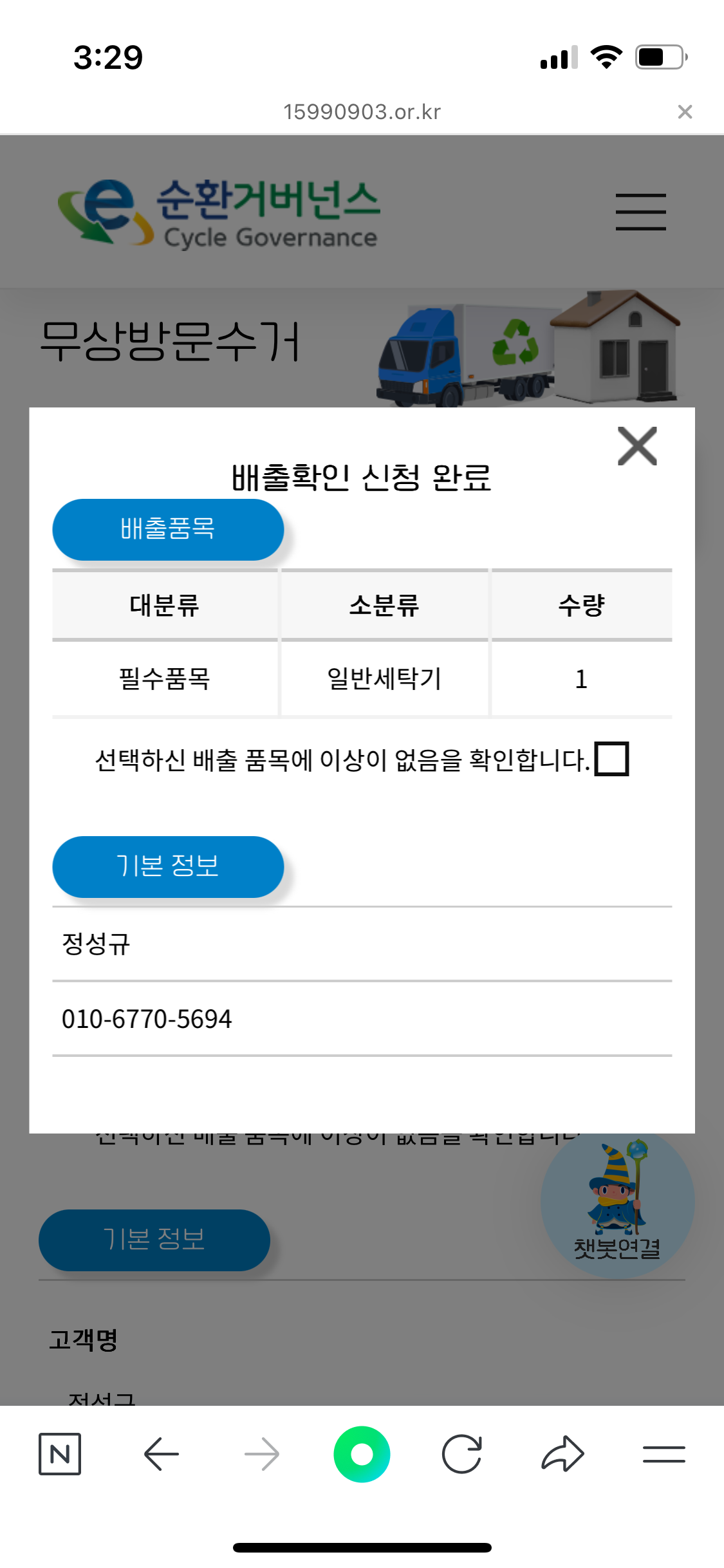Tap the green Naver search button
This screenshot has width=724, height=1568.
click(362, 1454)
